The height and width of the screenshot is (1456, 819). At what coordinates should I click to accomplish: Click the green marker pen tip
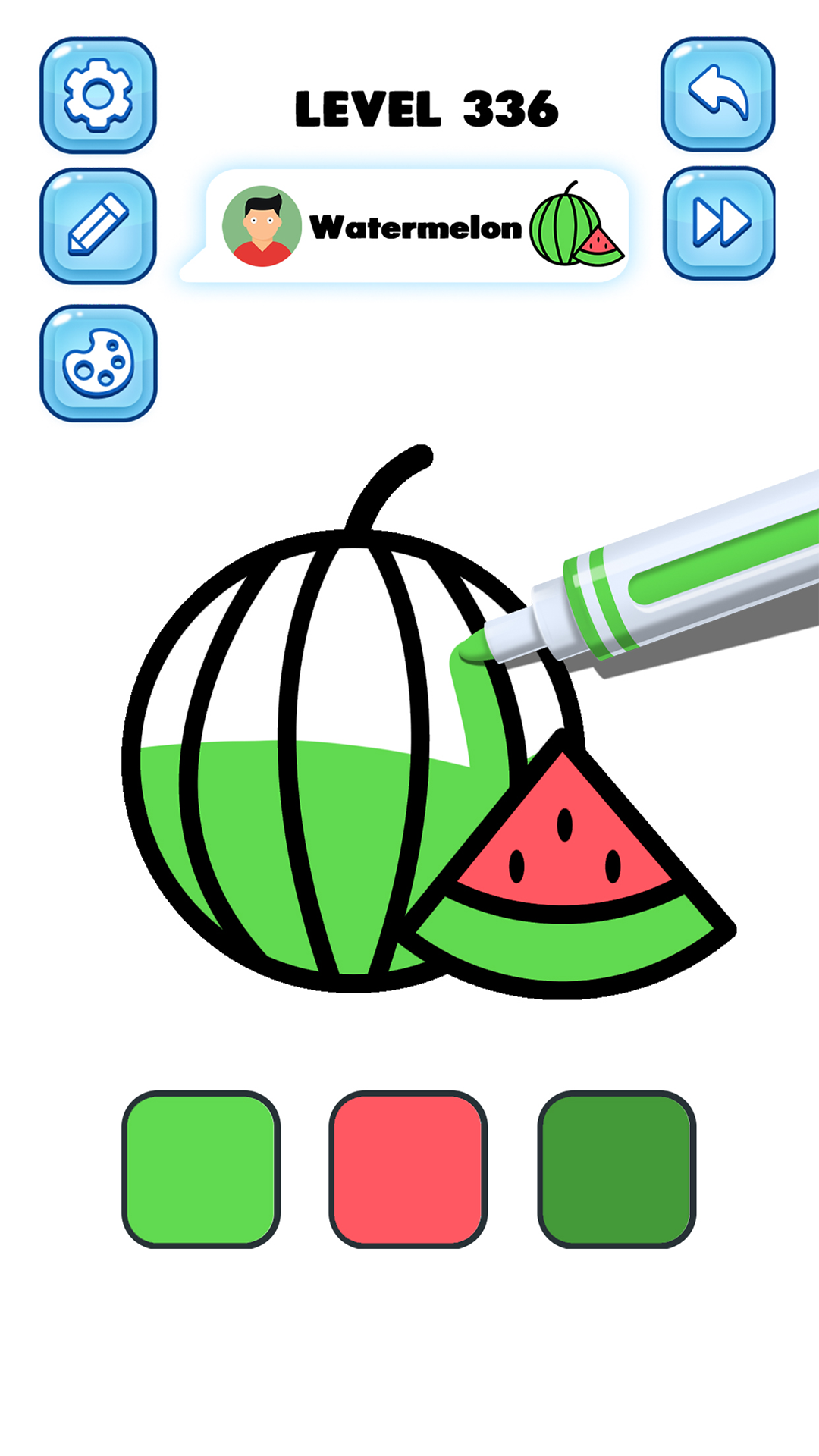click(x=475, y=646)
